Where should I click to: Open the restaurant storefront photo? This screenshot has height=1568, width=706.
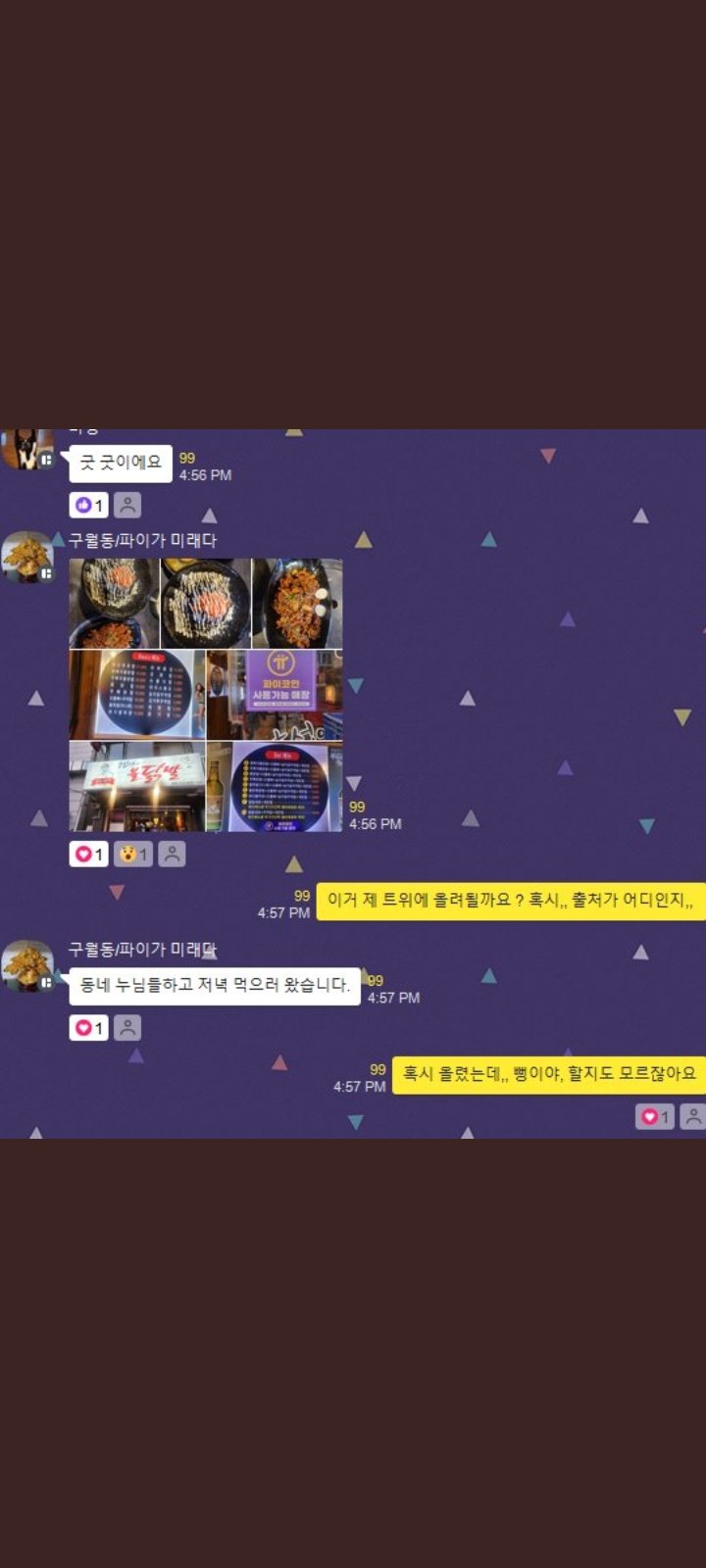[136, 786]
